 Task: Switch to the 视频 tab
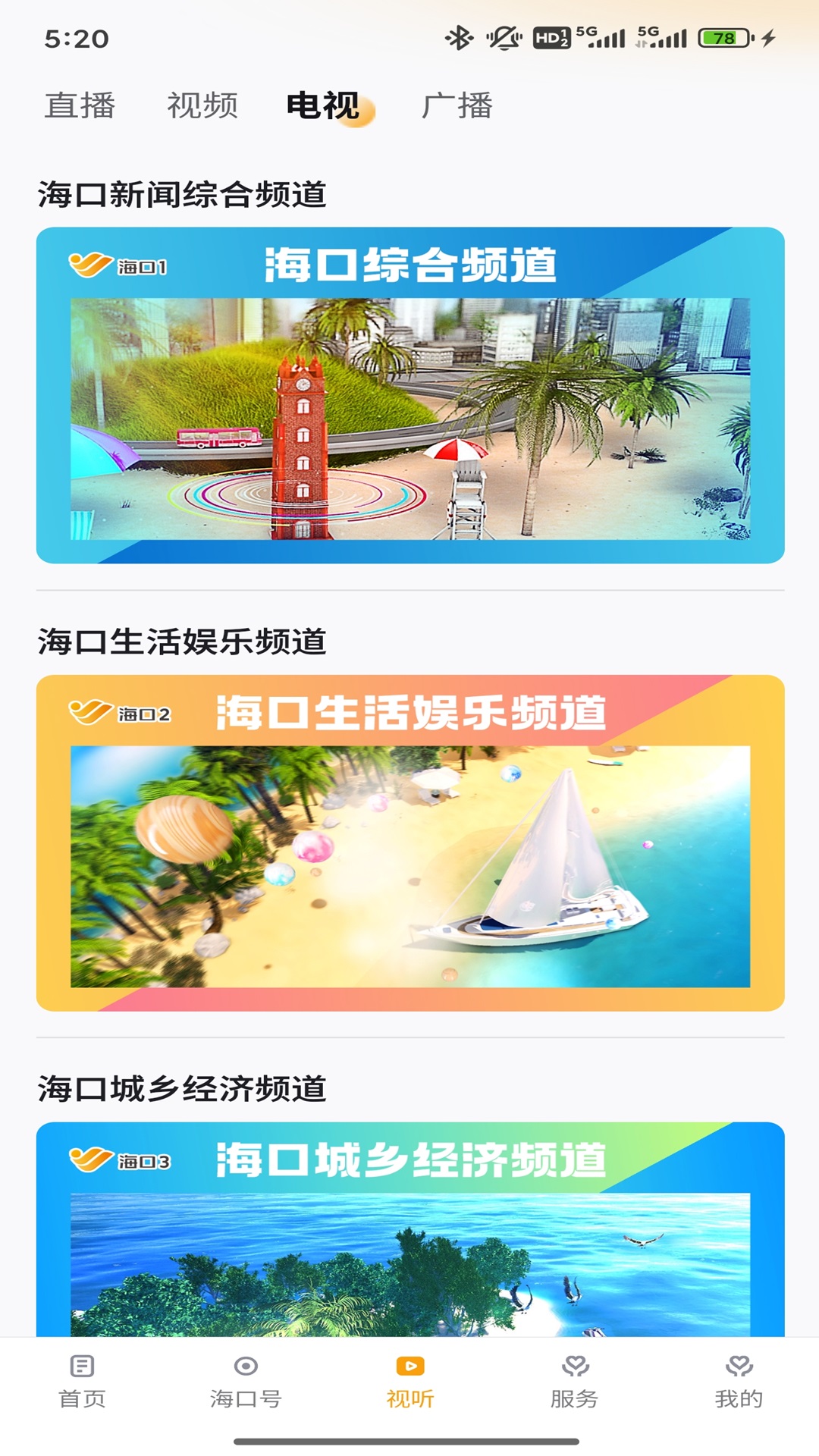[x=202, y=105]
